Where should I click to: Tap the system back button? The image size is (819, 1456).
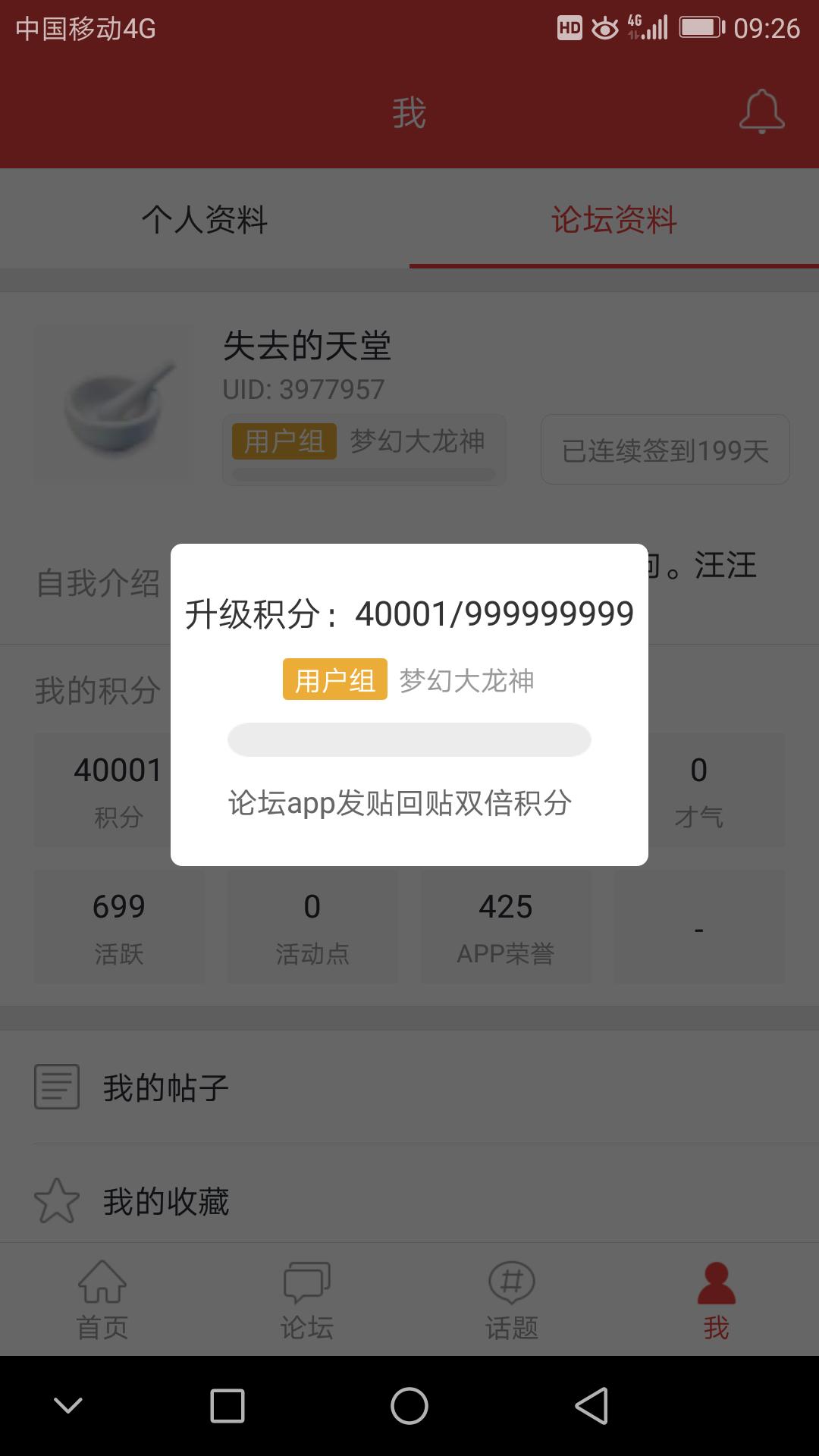591,1406
